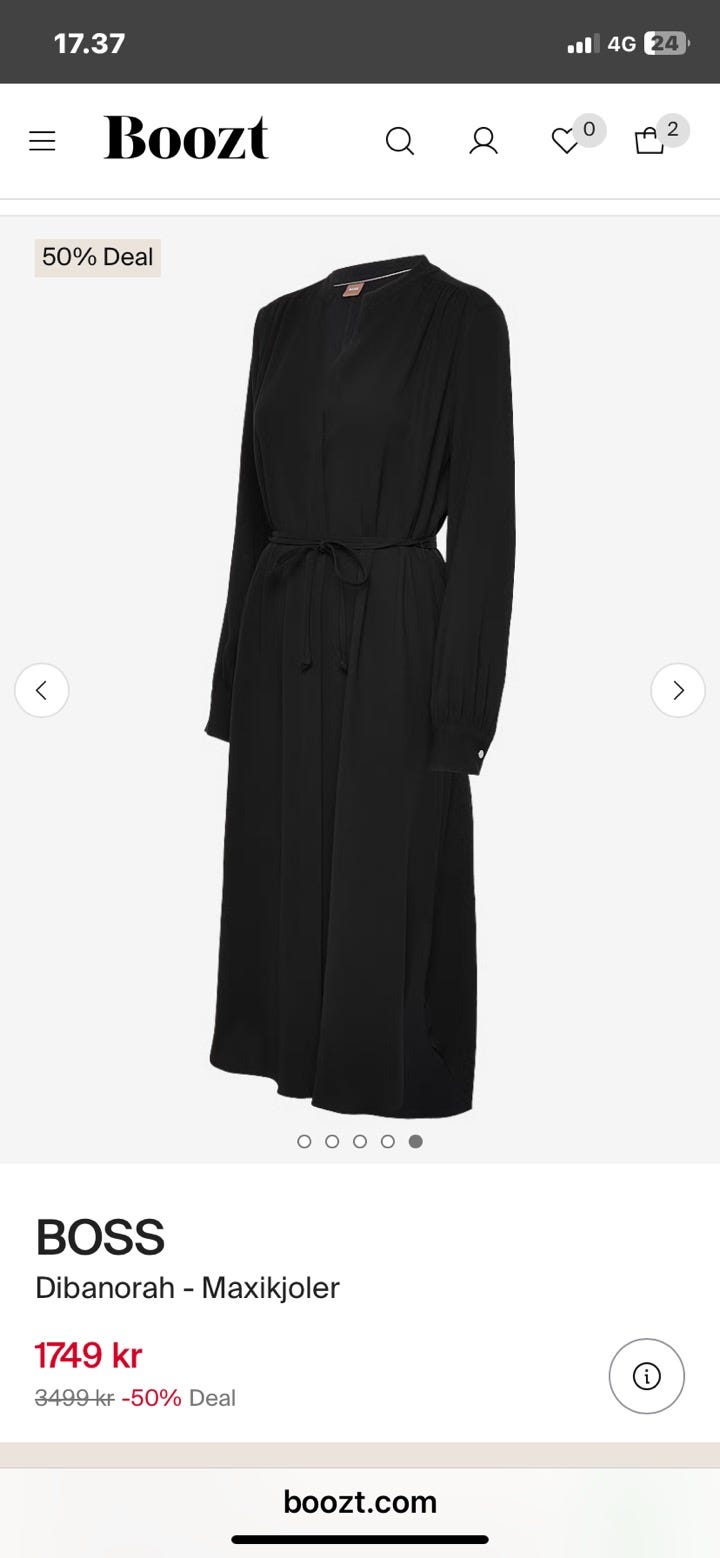Screen dimensions: 720x1558
Task: Open the price info button
Action: (x=646, y=1376)
